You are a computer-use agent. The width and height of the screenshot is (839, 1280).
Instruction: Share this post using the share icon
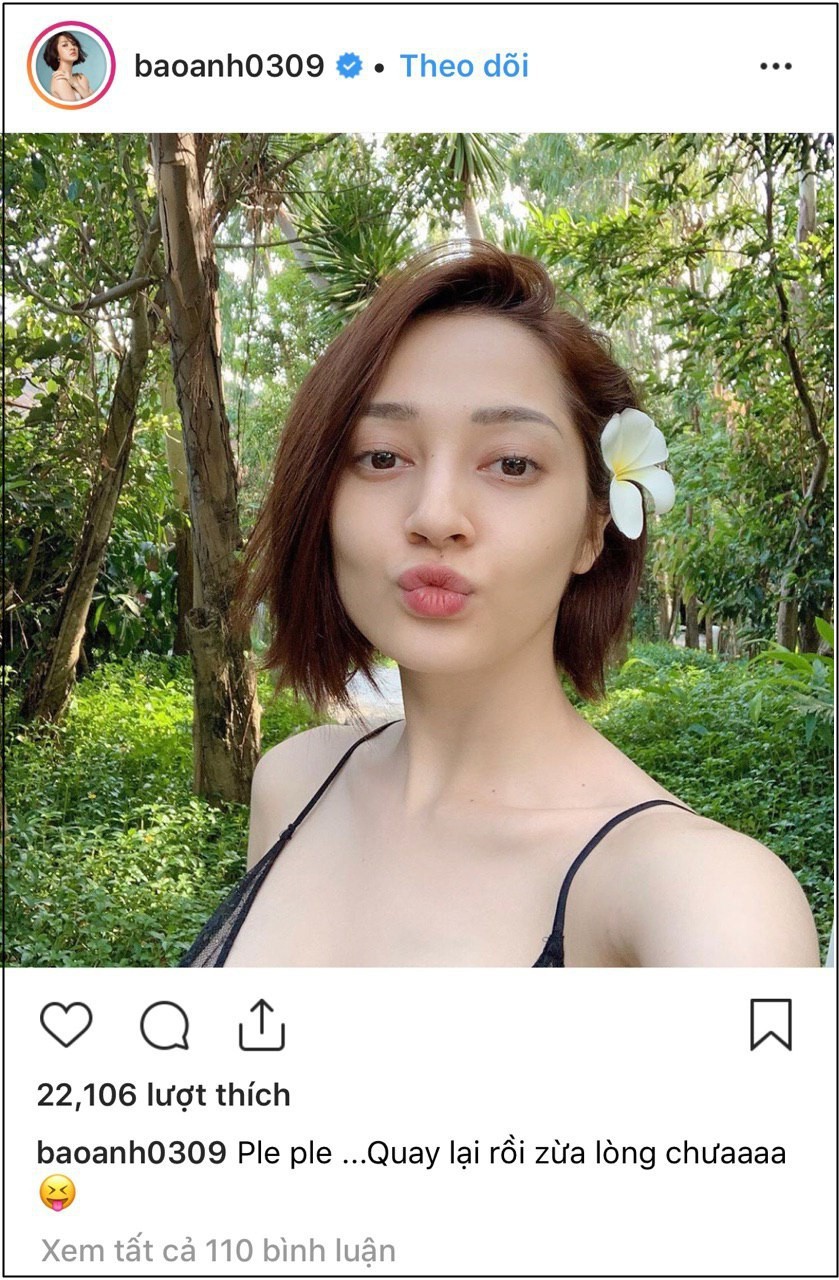tap(262, 1025)
